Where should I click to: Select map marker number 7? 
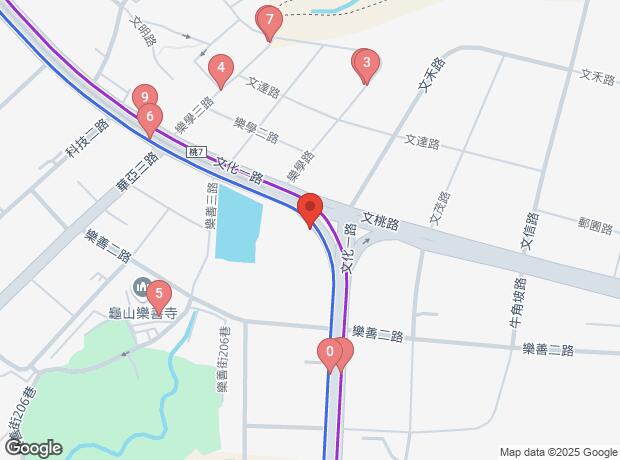267,19
